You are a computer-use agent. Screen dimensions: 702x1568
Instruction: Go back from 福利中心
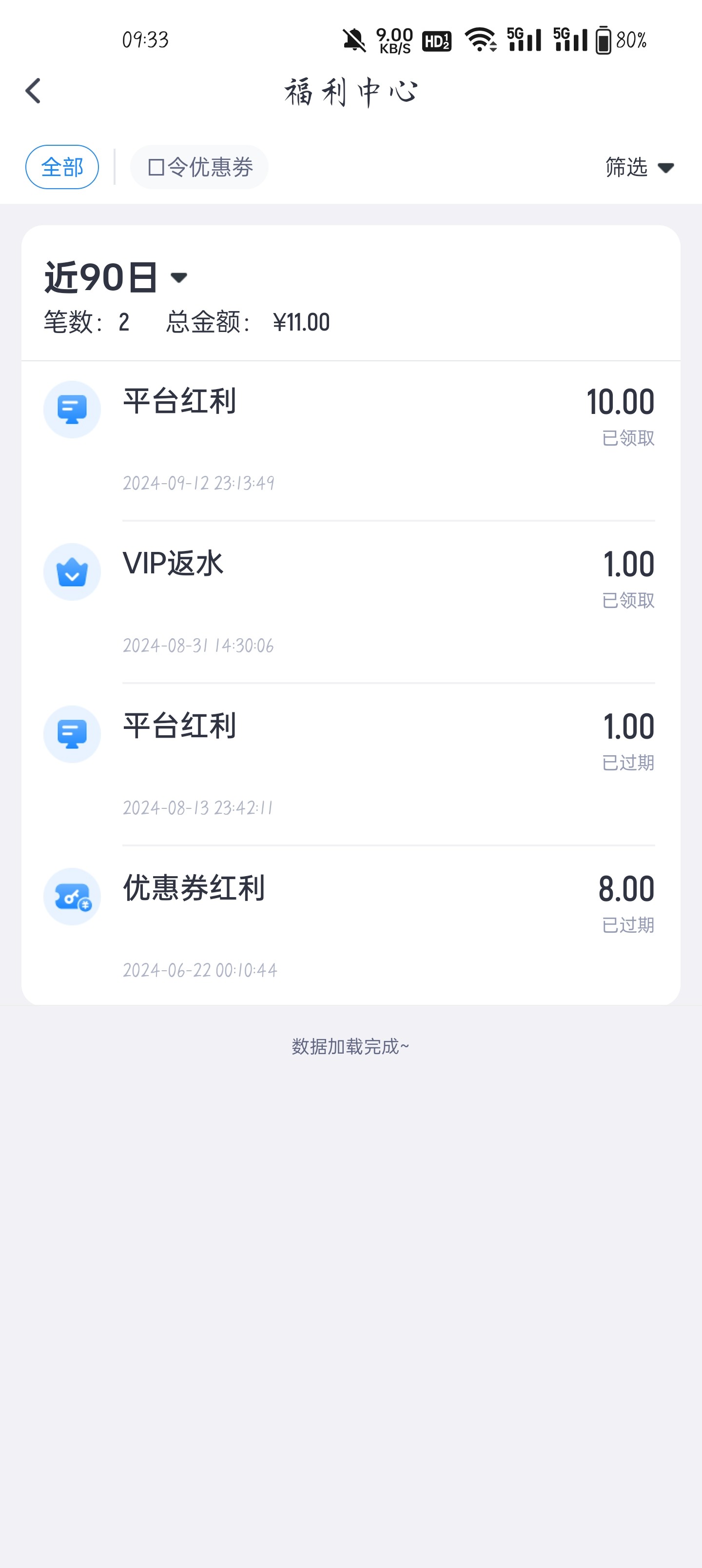tap(34, 91)
